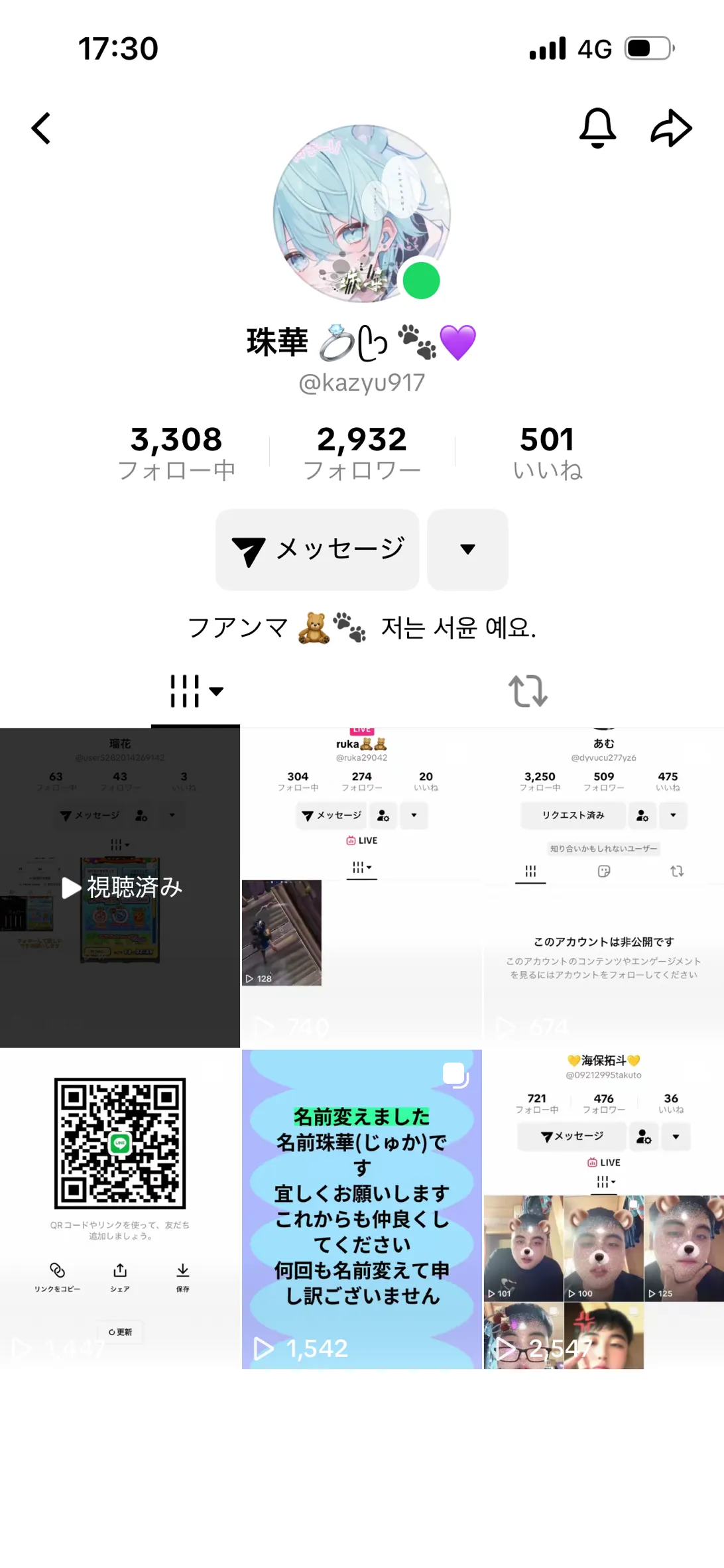View the 2,932 フォロワー list
Image resolution: width=724 pixels, height=1568 pixels.
[362, 452]
